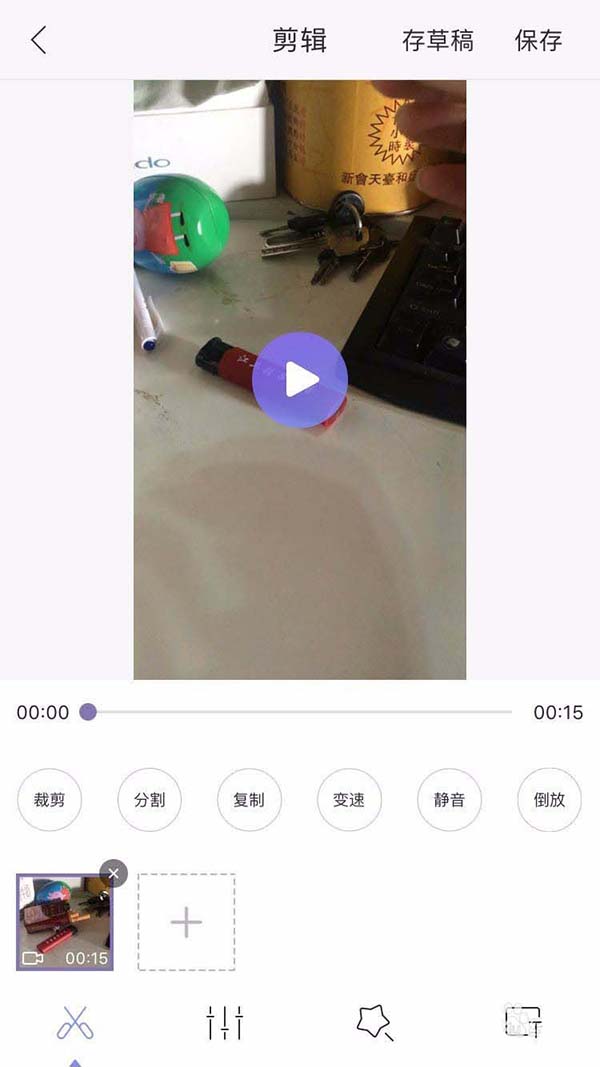Remove the 00:15 clip via the X badge
600x1067 pixels.
114,873
